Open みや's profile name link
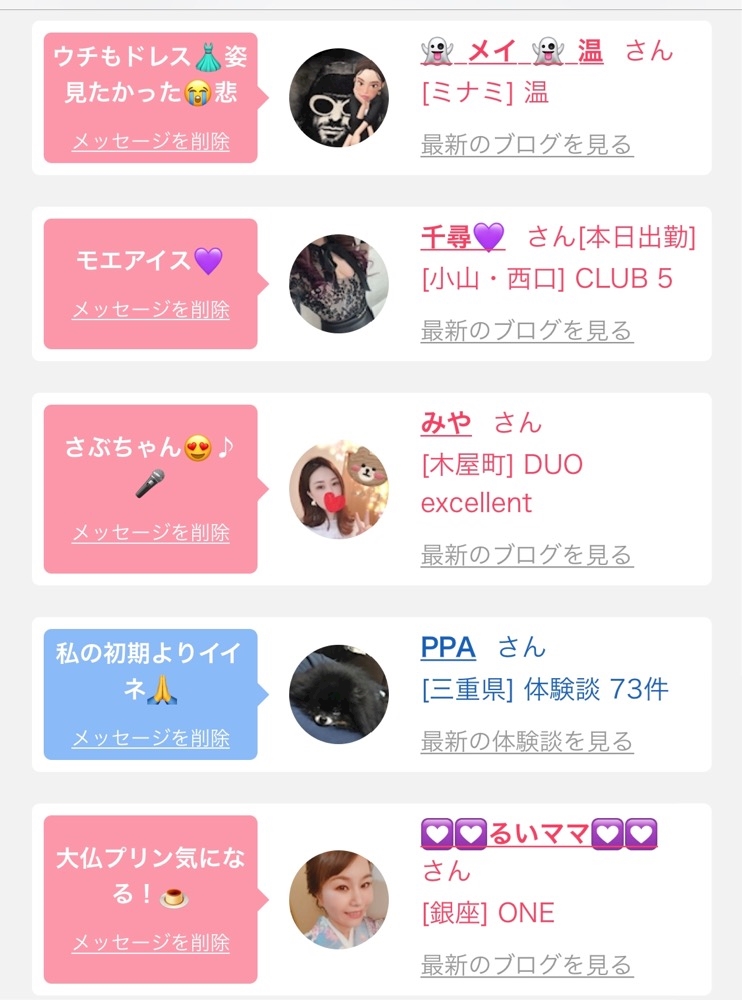742x1000 pixels. coord(446,423)
